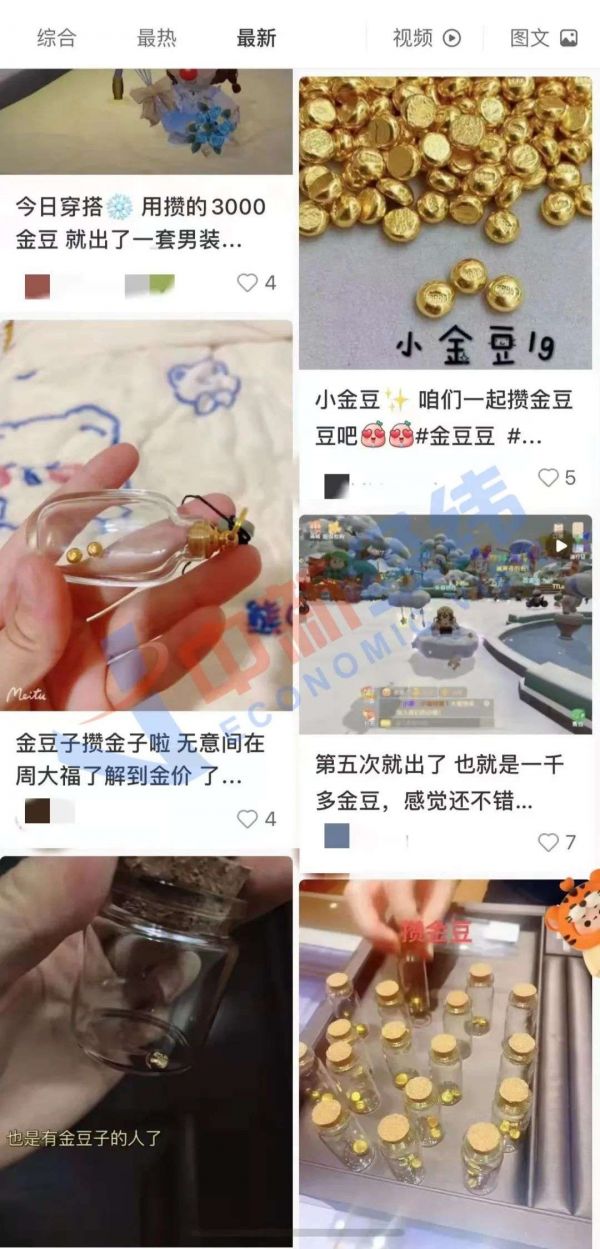Open the 第五次就出了 video post
The width and height of the screenshot is (600, 1249).
(445, 625)
